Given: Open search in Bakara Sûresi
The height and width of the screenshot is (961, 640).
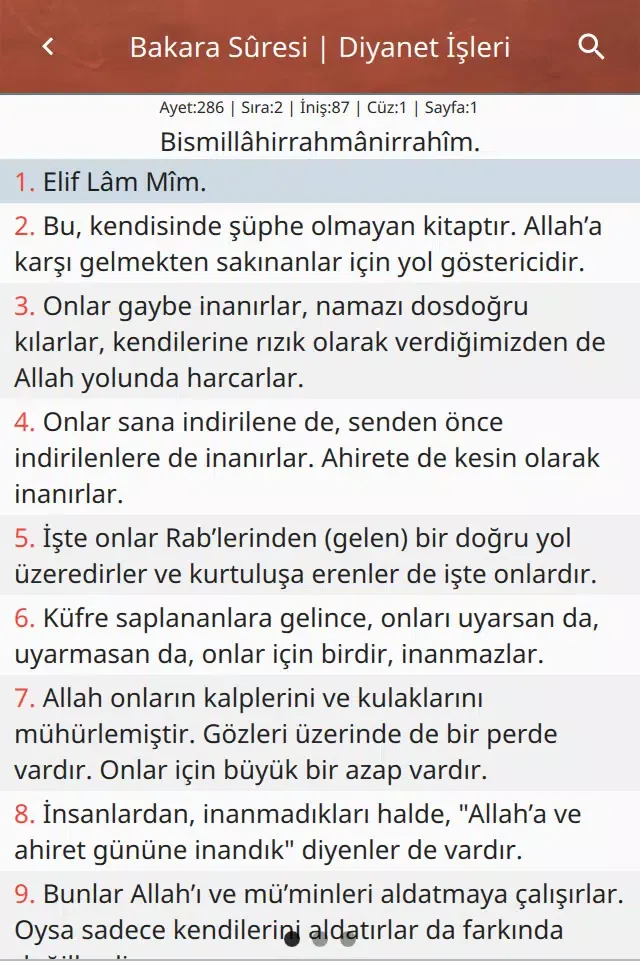Looking at the screenshot, I should [x=592, y=47].
